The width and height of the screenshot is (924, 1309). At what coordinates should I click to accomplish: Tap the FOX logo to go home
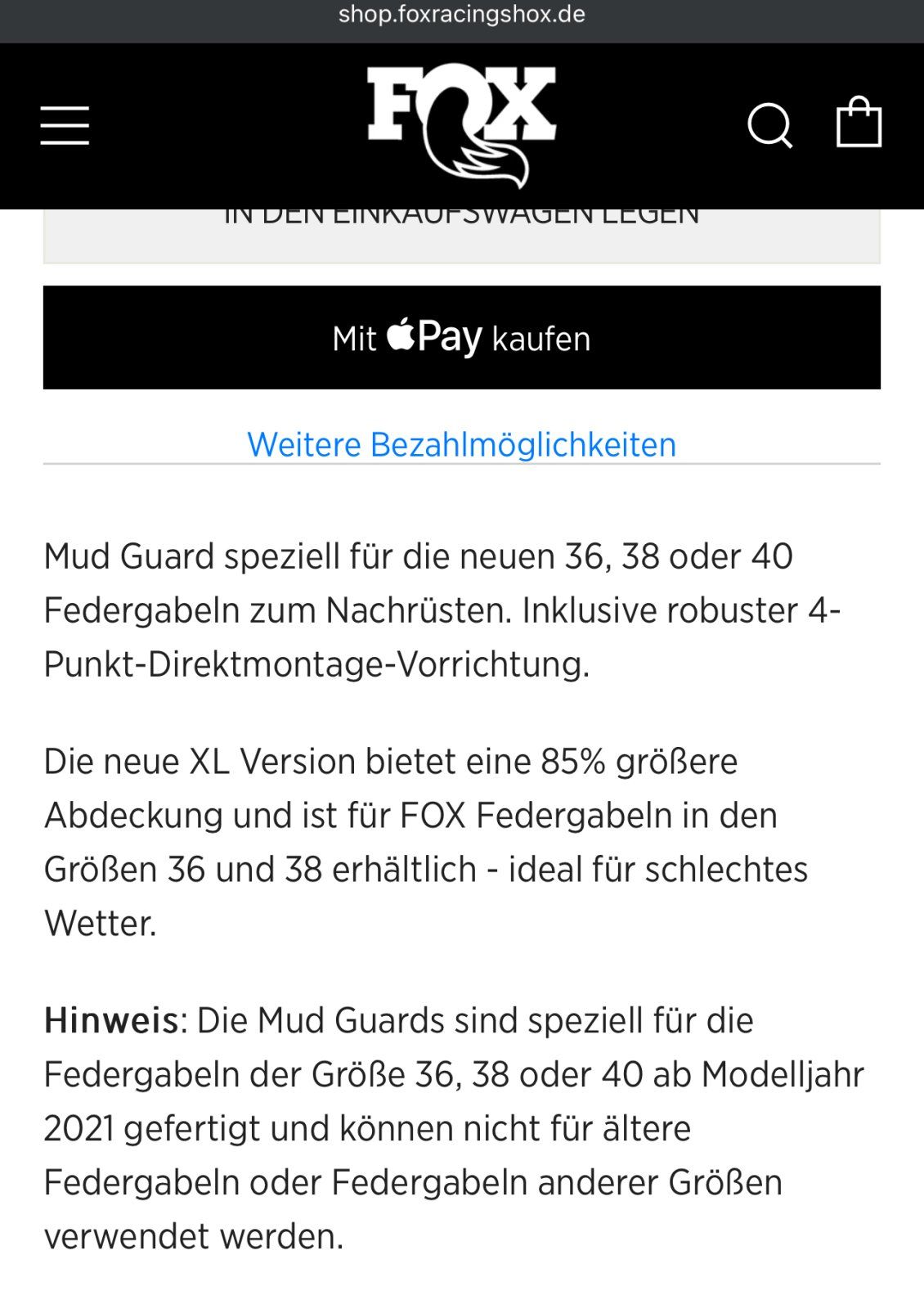[x=461, y=125]
